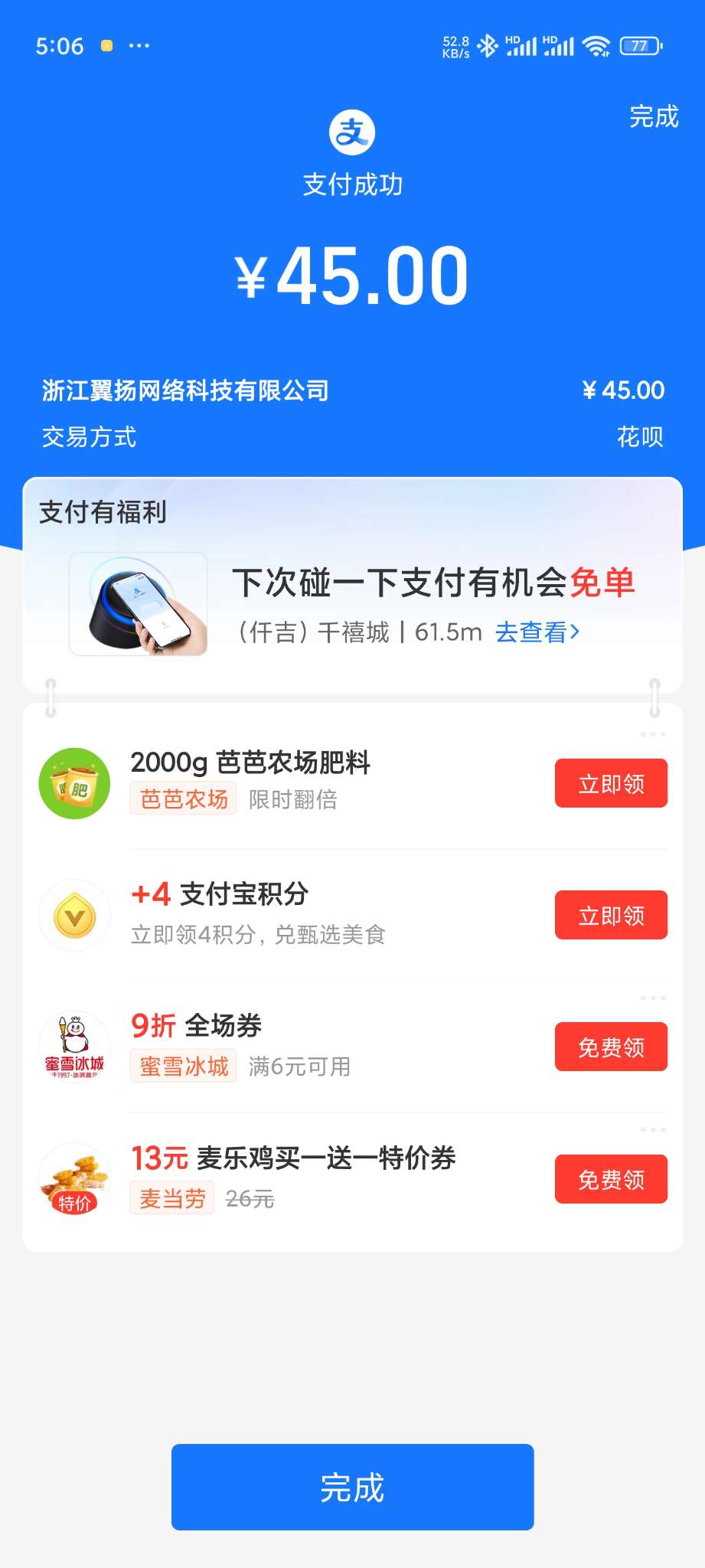Claim the +4 支付宝积分 with 立即领
The image size is (705, 1568).
coord(611,915)
